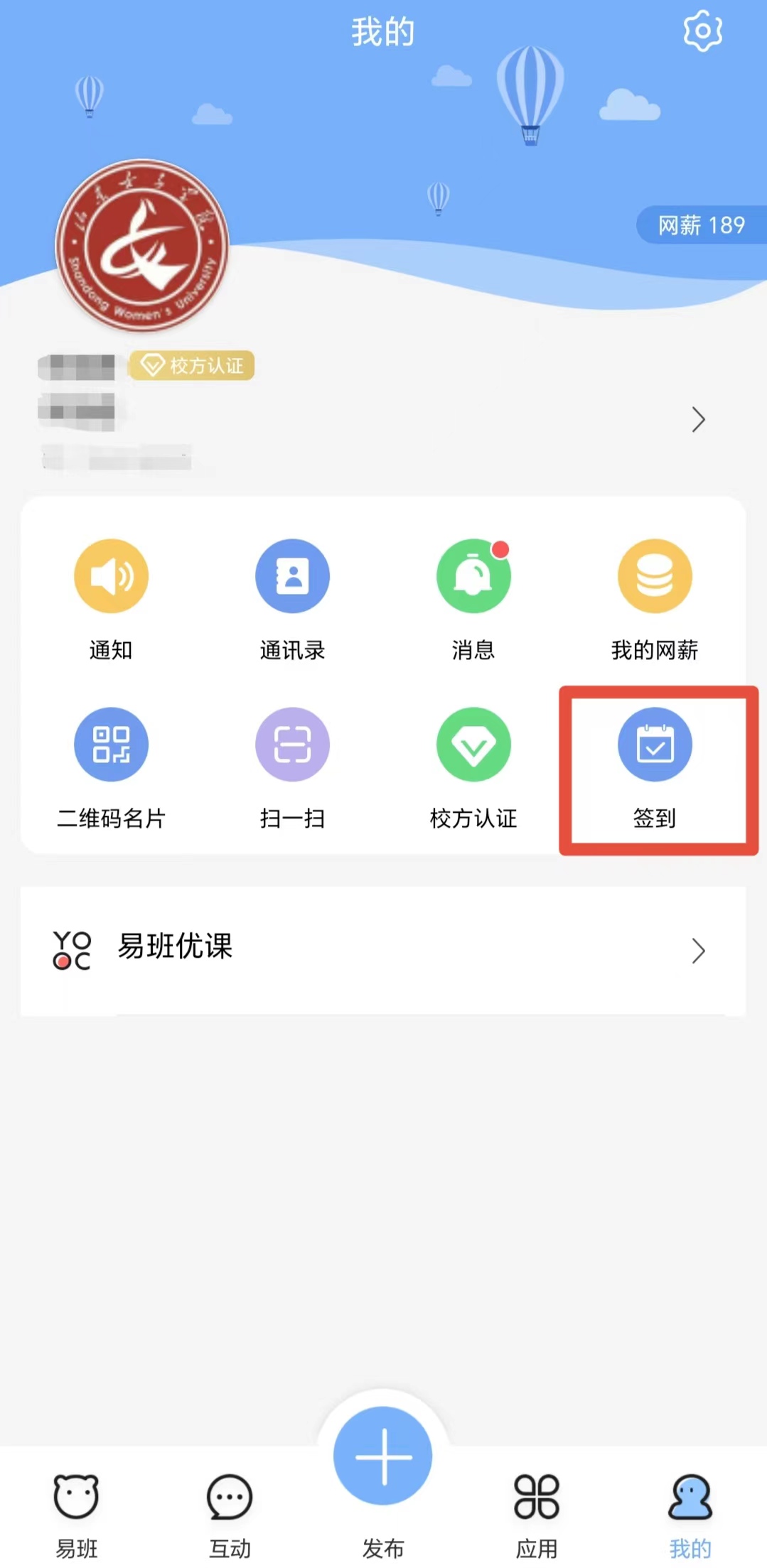
Task: Tap the 发布 plus button
Action: (x=383, y=1456)
